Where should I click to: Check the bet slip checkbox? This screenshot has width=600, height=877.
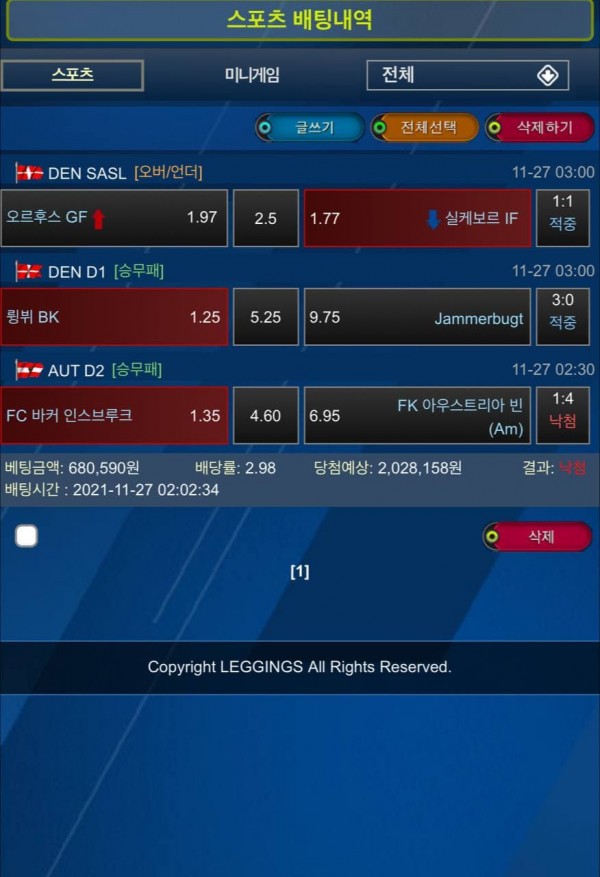click(27, 536)
